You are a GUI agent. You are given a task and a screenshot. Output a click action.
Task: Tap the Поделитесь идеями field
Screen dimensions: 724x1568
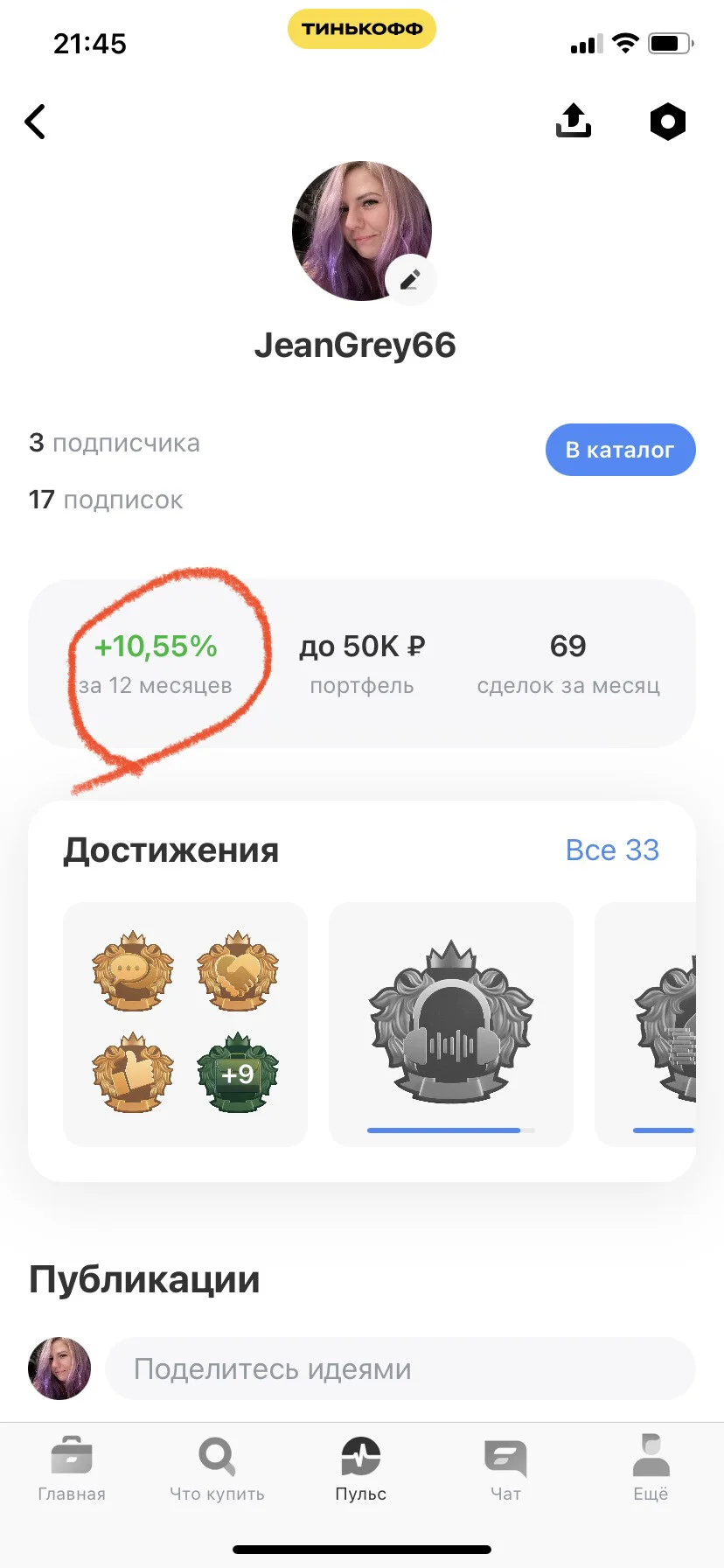[400, 1368]
